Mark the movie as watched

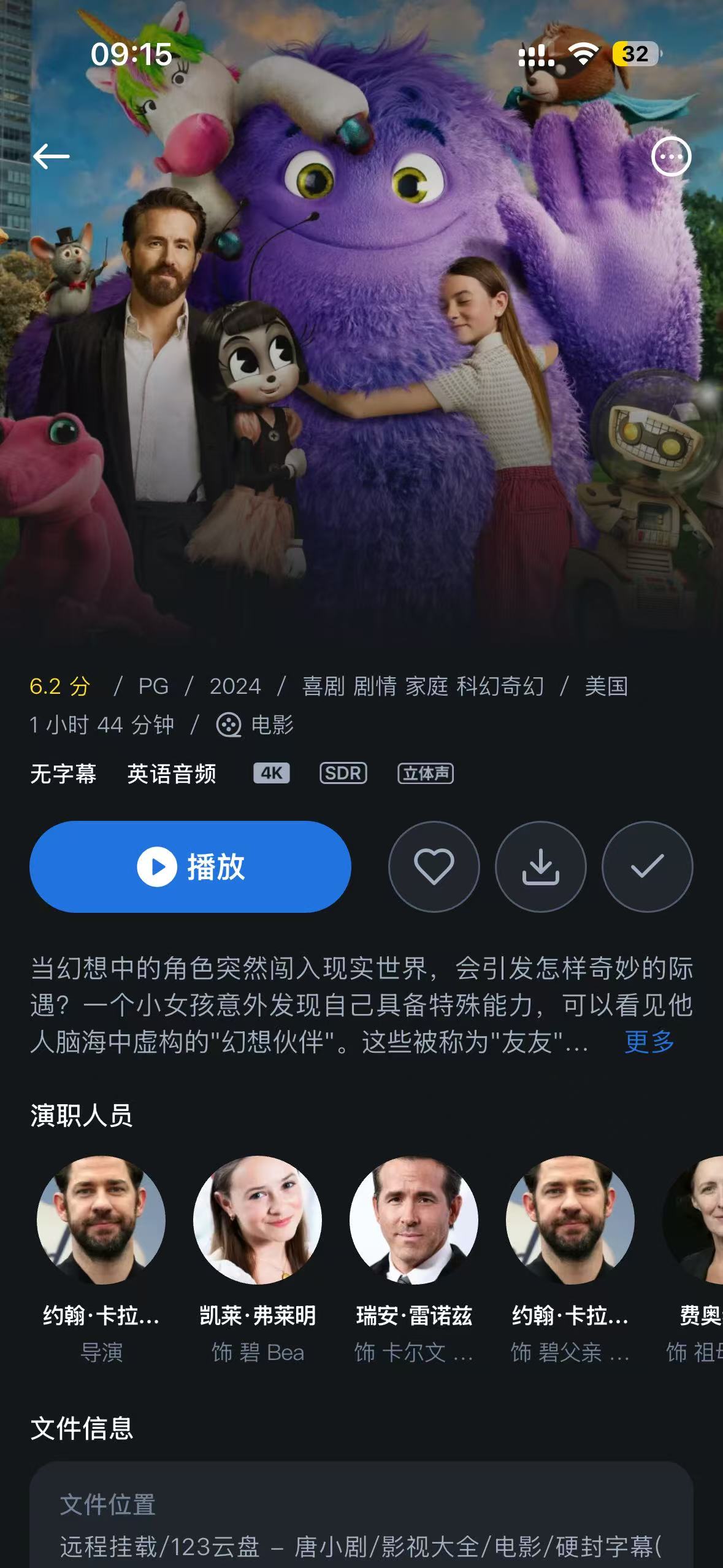pyautogui.click(x=647, y=866)
